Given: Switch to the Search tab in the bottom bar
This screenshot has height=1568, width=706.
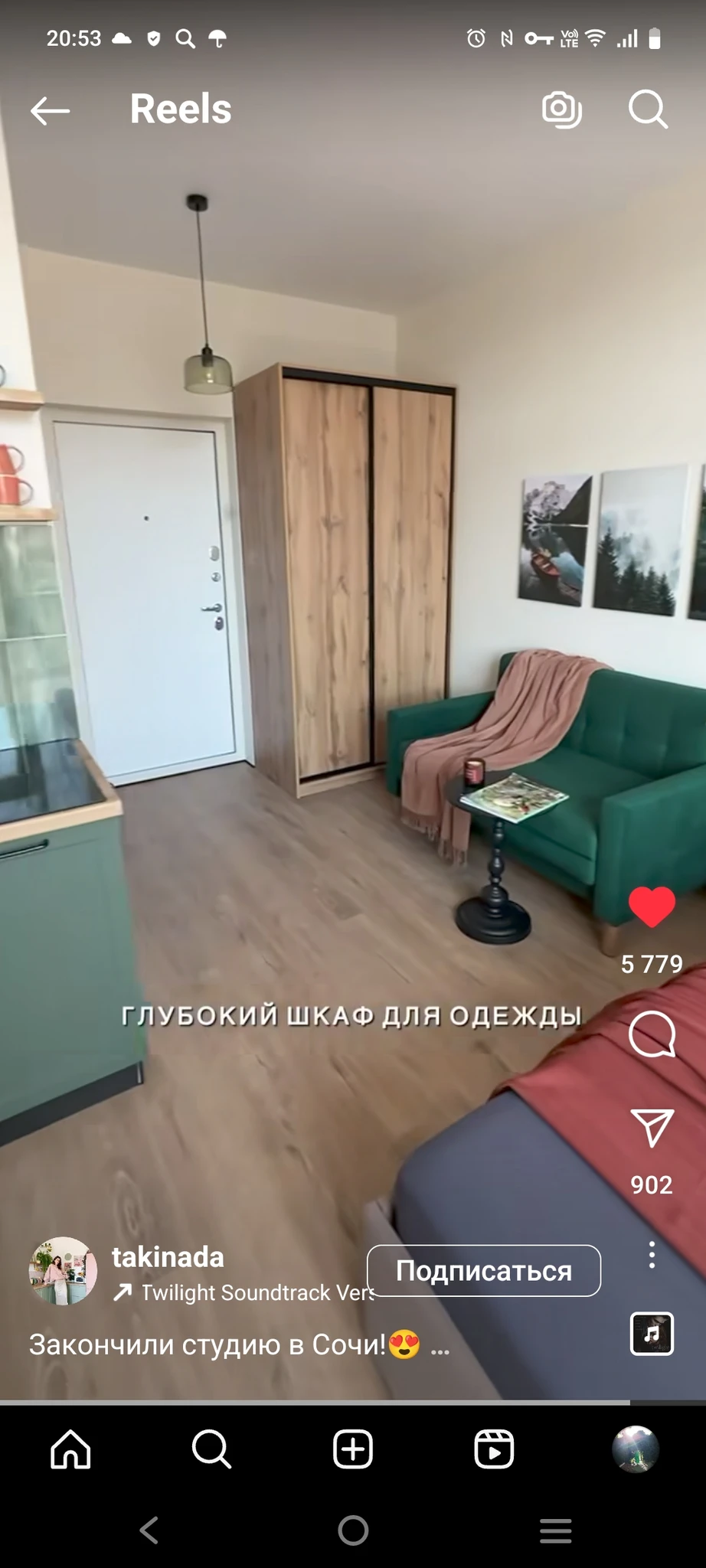Looking at the screenshot, I should (211, 1449).
